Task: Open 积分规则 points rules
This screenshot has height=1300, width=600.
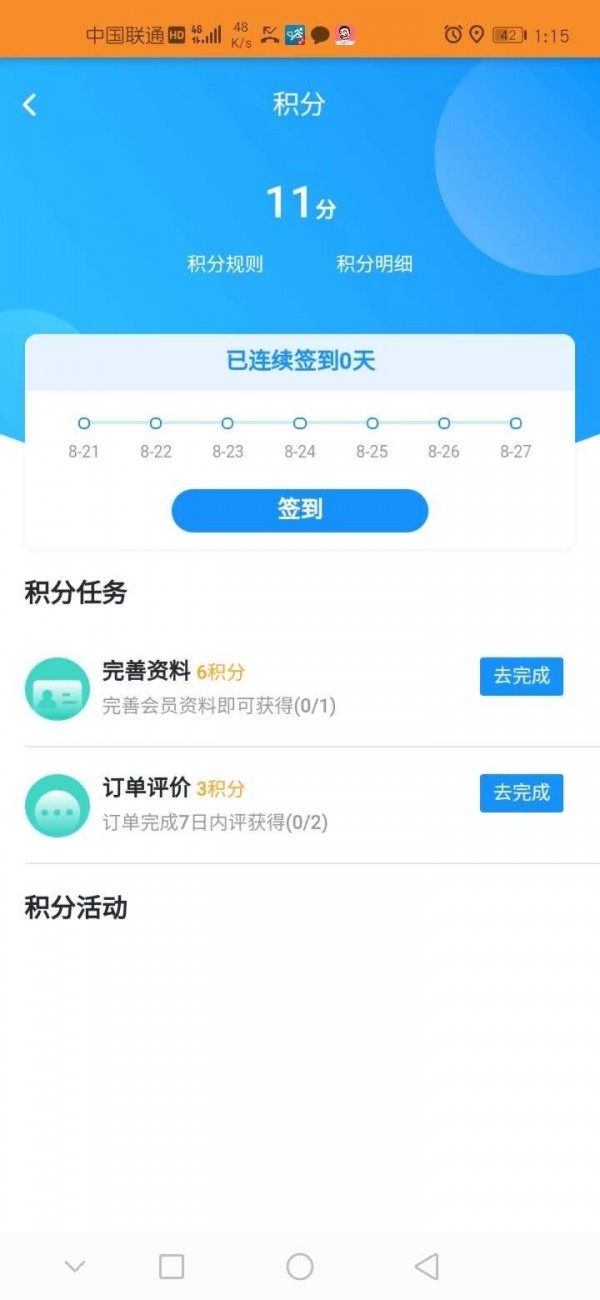Action: pos(225,264)
